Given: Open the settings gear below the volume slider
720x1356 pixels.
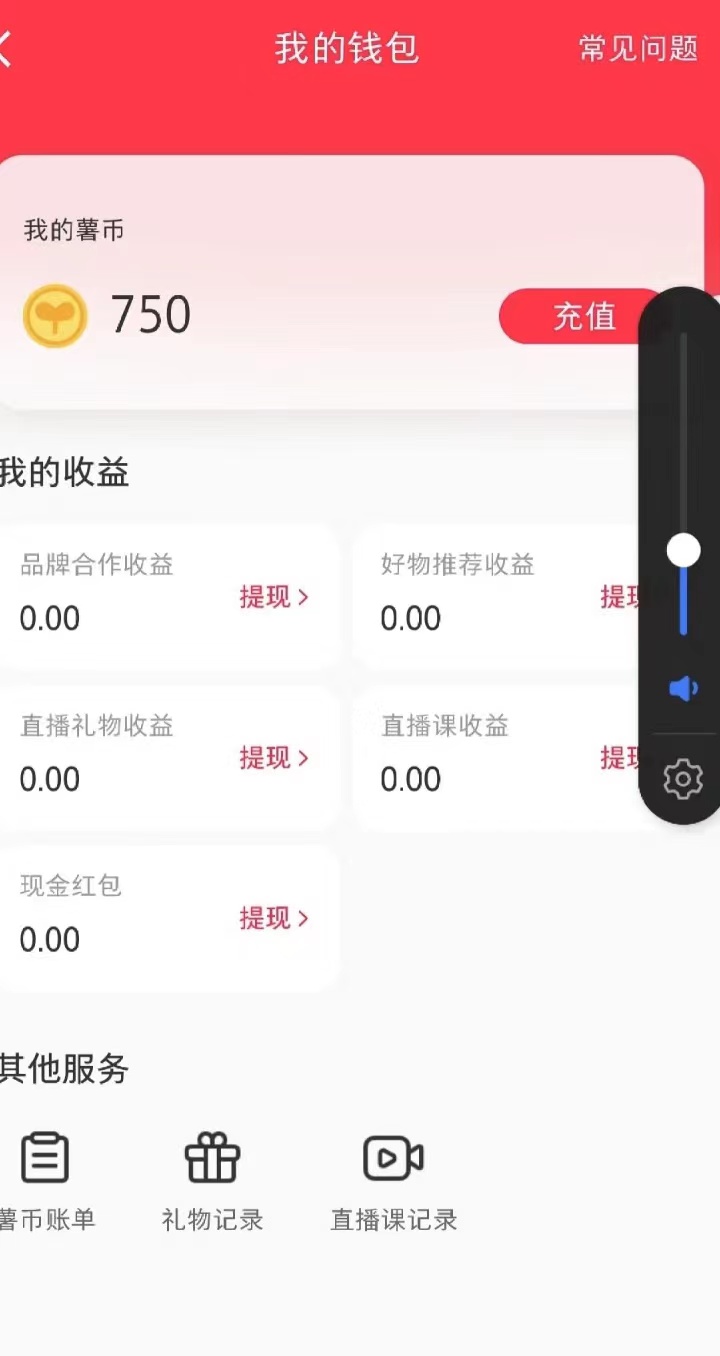Looking at the screenshot, I should point(682,778).
